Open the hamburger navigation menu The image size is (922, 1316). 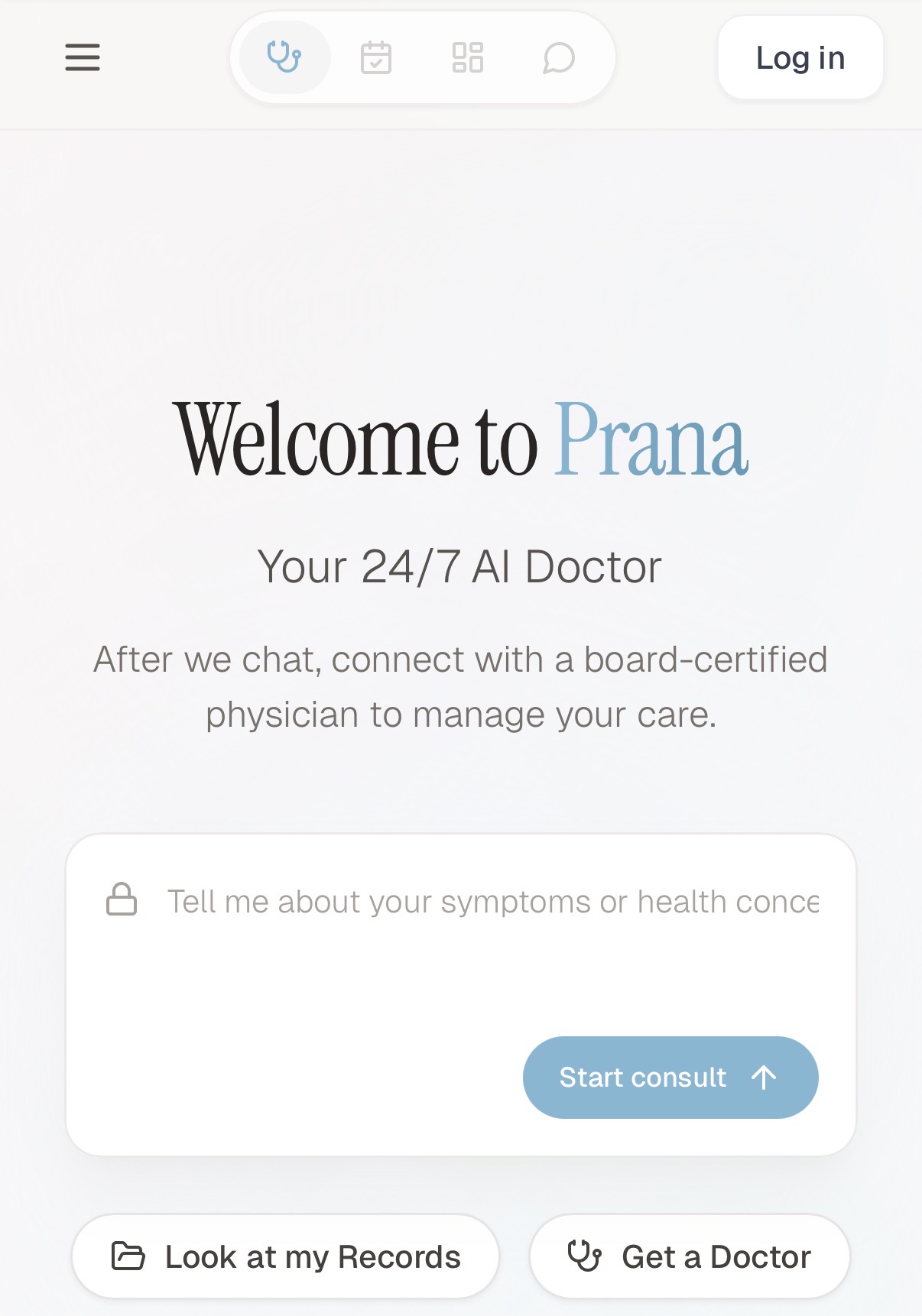point(83,58)
